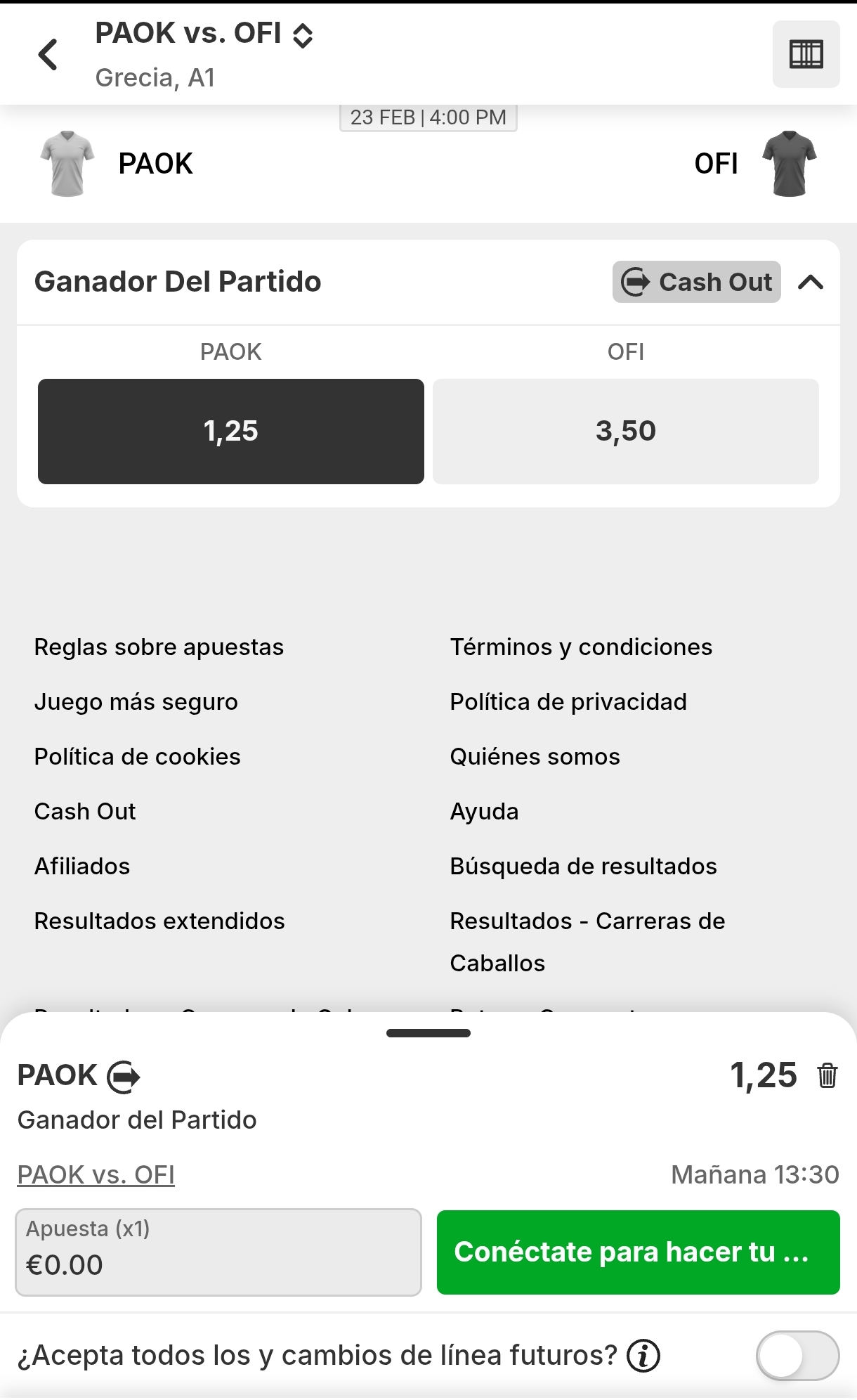Click the back arrow to leave match view

pyautogui.click(x=48, y=54)
